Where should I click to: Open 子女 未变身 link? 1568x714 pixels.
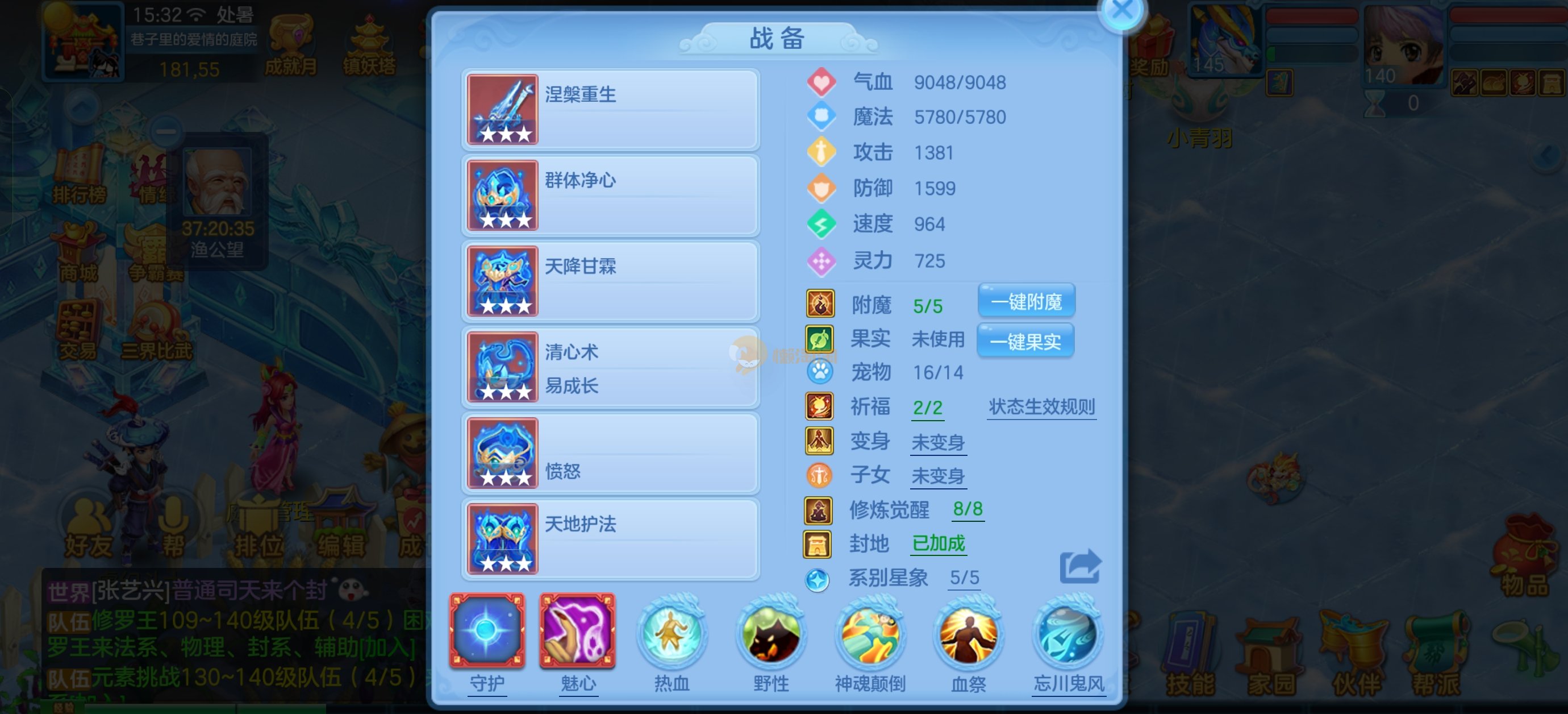(x=937, y=476)
